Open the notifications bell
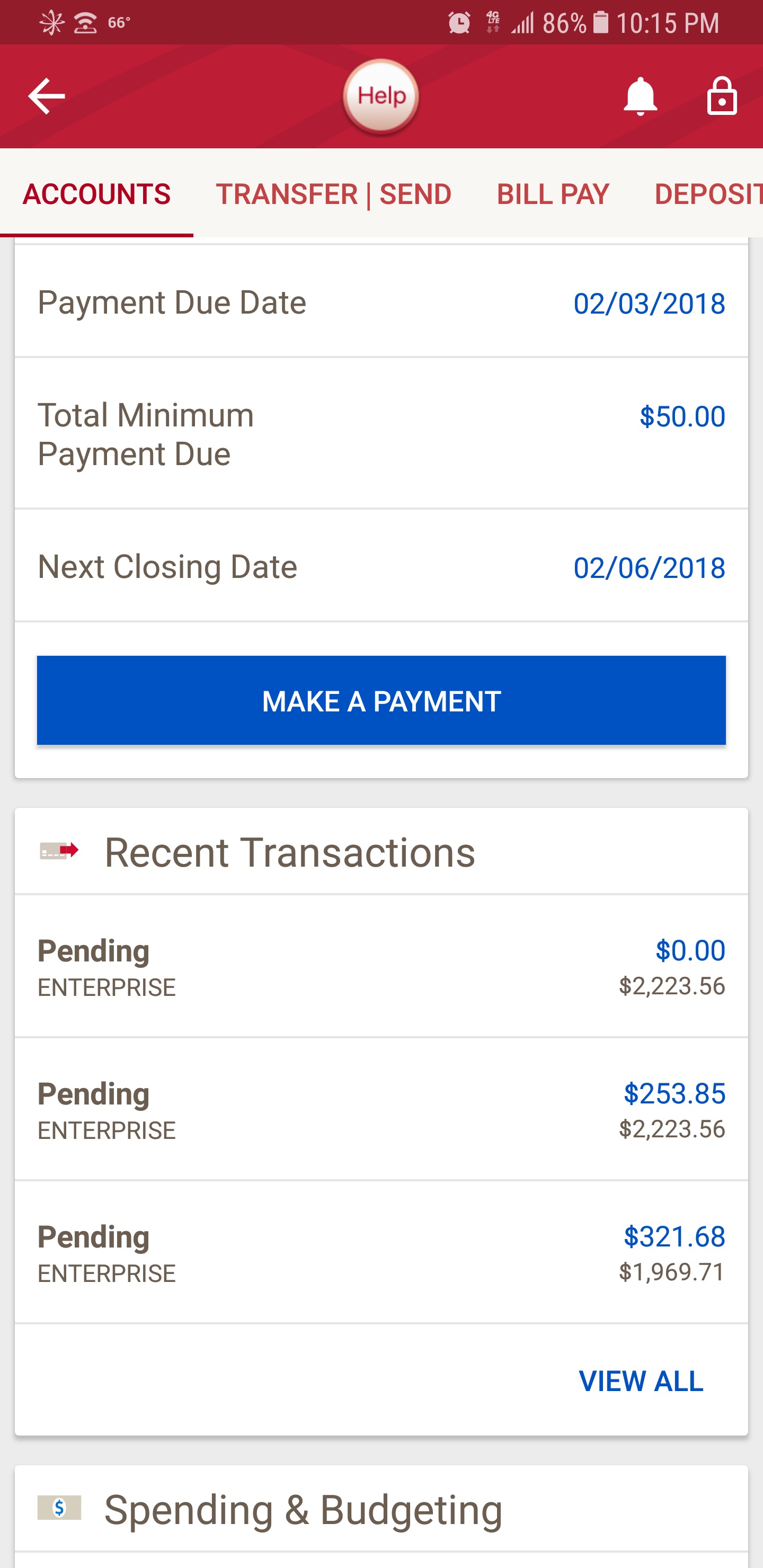This screenshot has height=1568, width=763. (640, 96)
